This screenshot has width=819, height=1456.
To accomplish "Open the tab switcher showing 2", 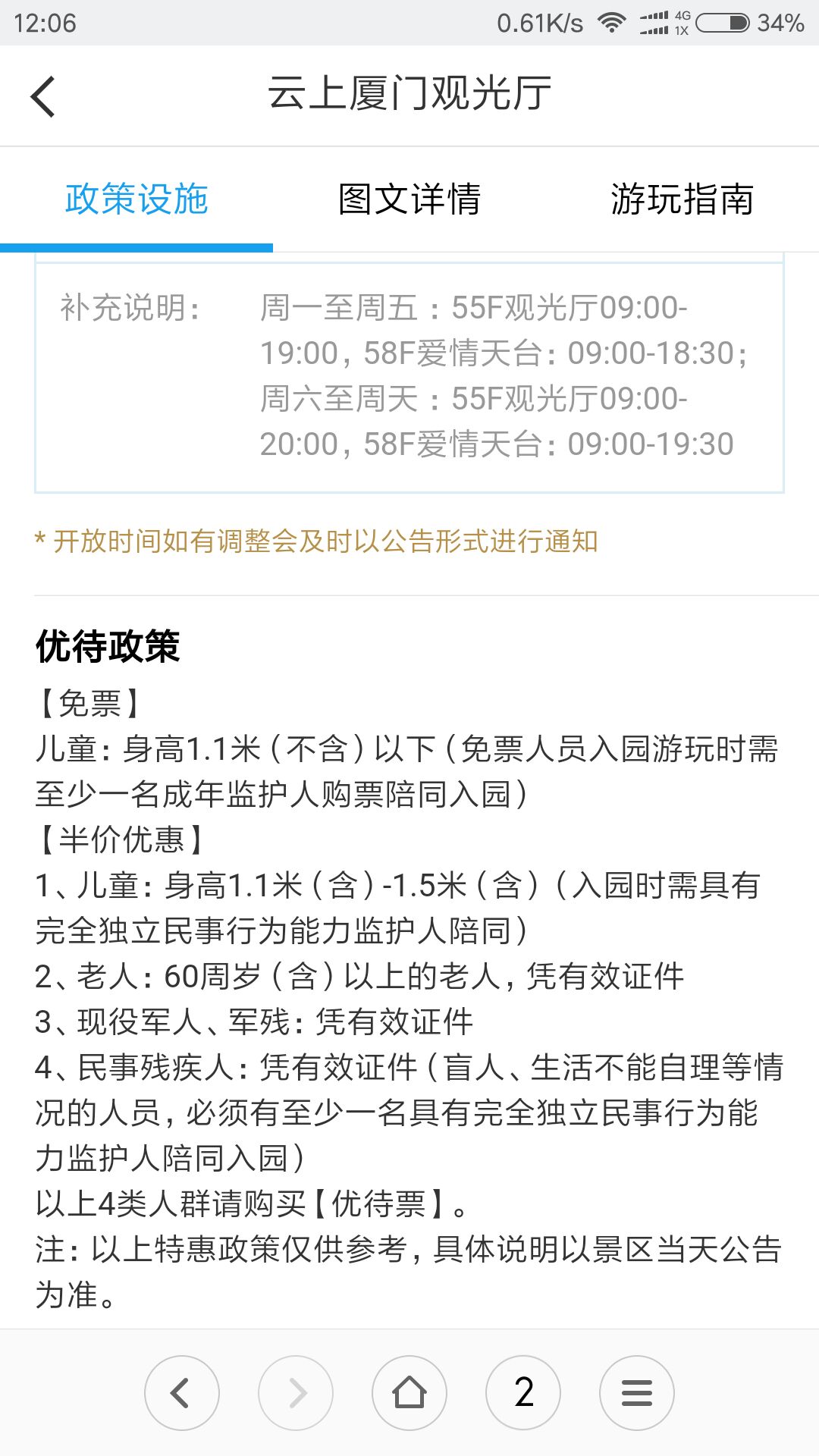I will pos(523,1393).
